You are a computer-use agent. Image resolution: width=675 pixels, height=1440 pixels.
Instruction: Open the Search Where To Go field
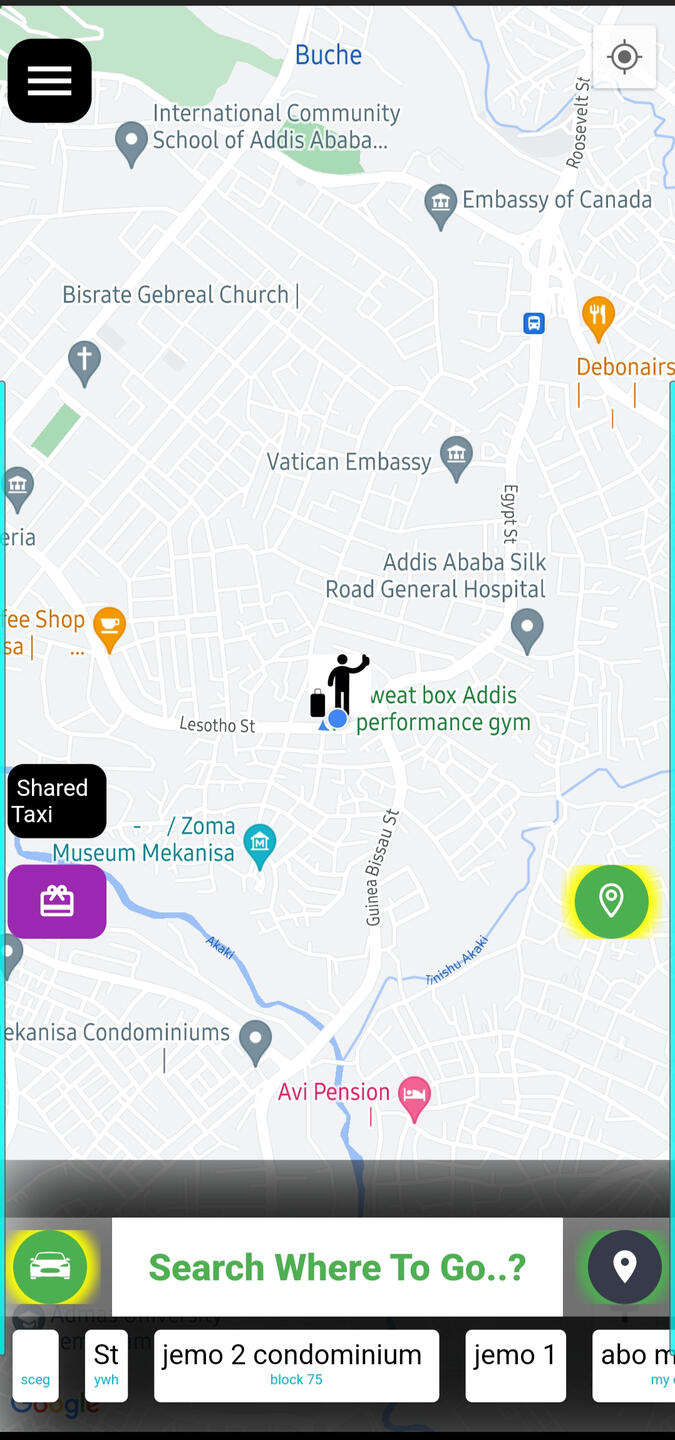click(337, 1267)
